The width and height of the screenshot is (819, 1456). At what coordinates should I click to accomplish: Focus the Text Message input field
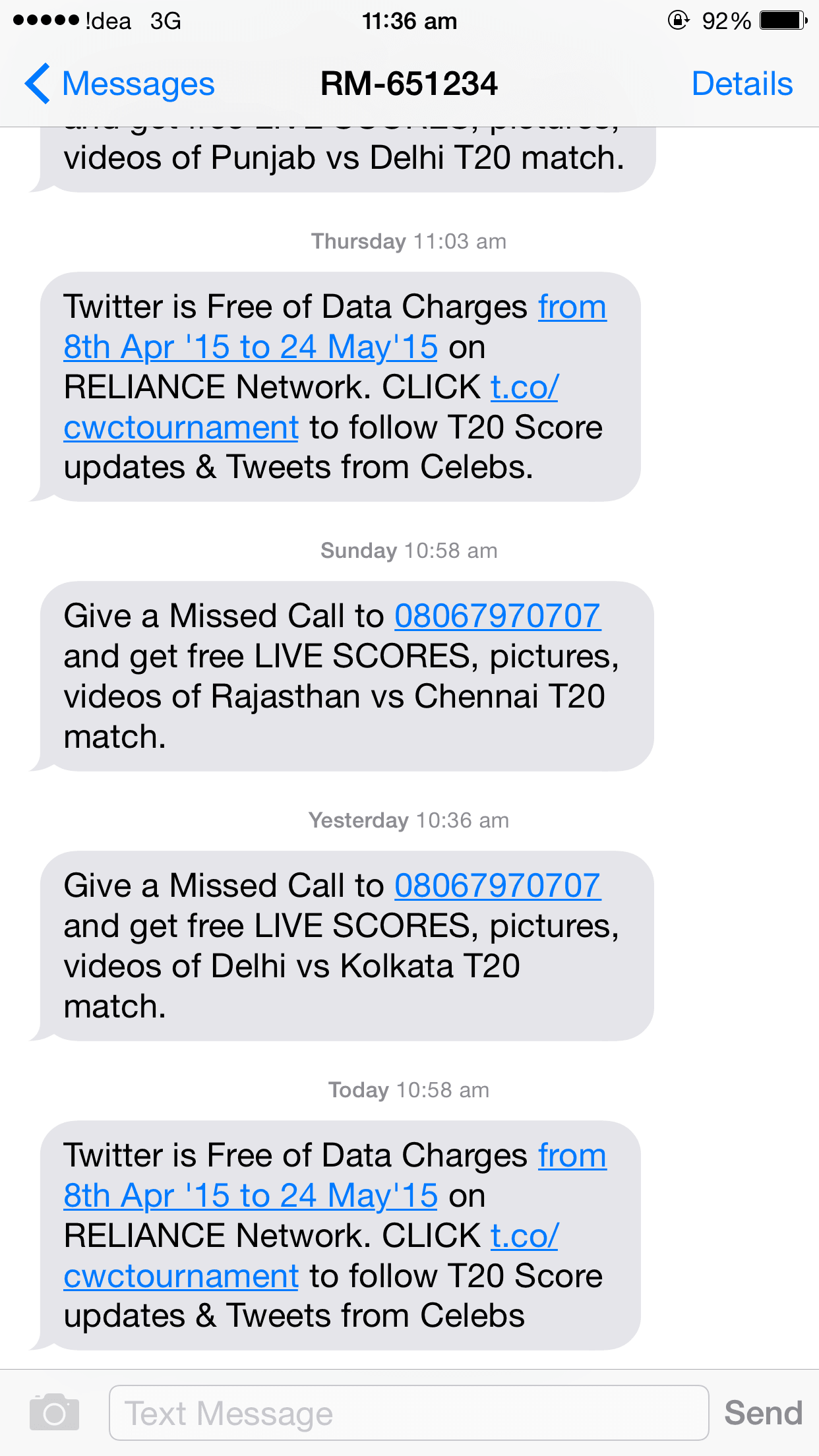[x=409, y=1412]
